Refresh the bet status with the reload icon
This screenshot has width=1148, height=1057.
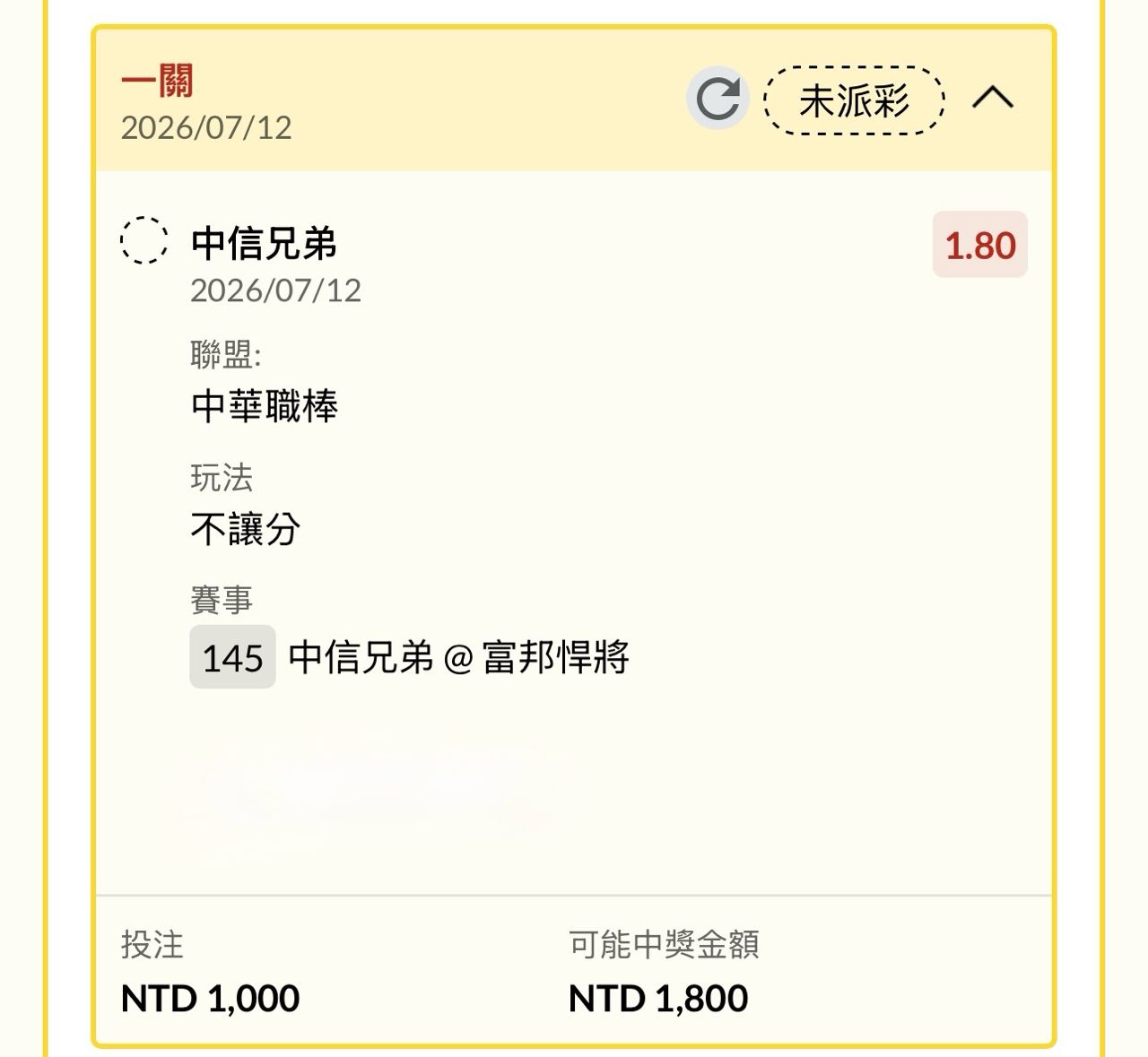717,98
